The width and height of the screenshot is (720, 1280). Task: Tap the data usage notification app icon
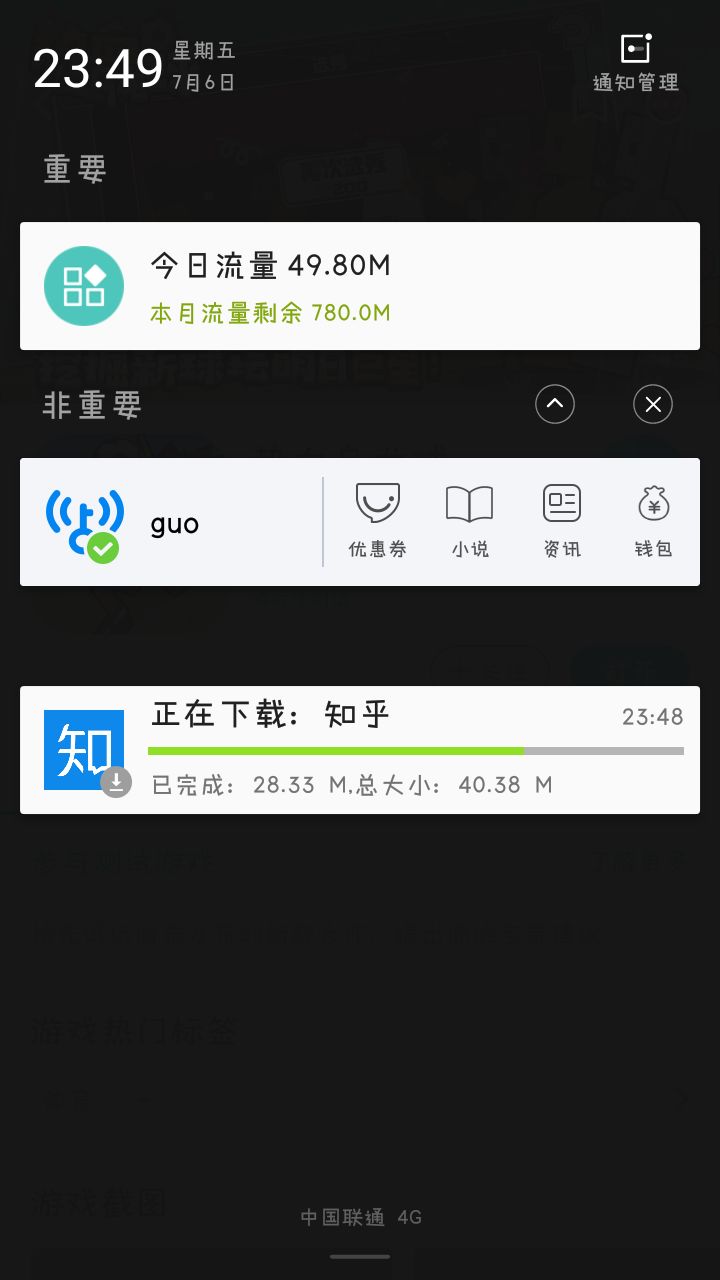(84, 286)
